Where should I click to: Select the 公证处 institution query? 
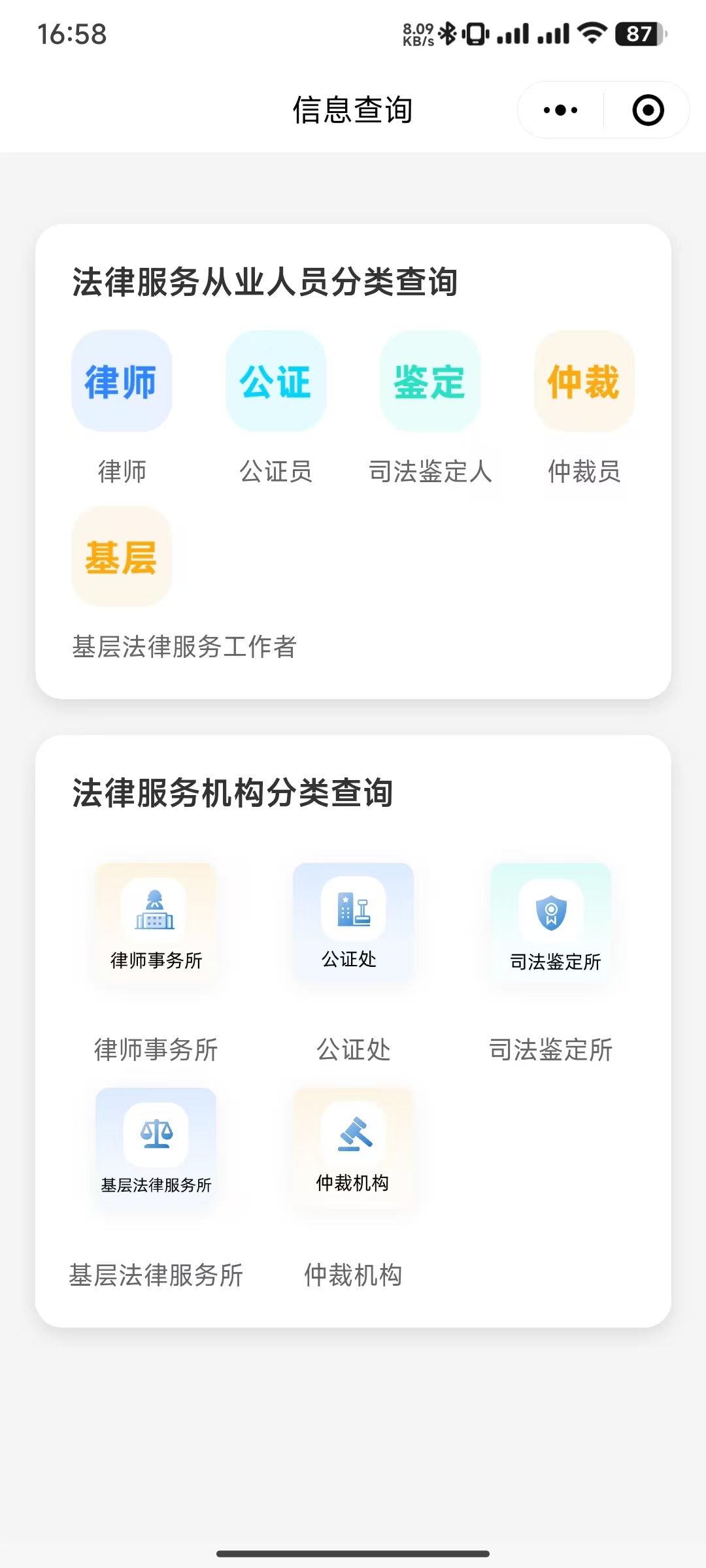(x=353, y=923)
